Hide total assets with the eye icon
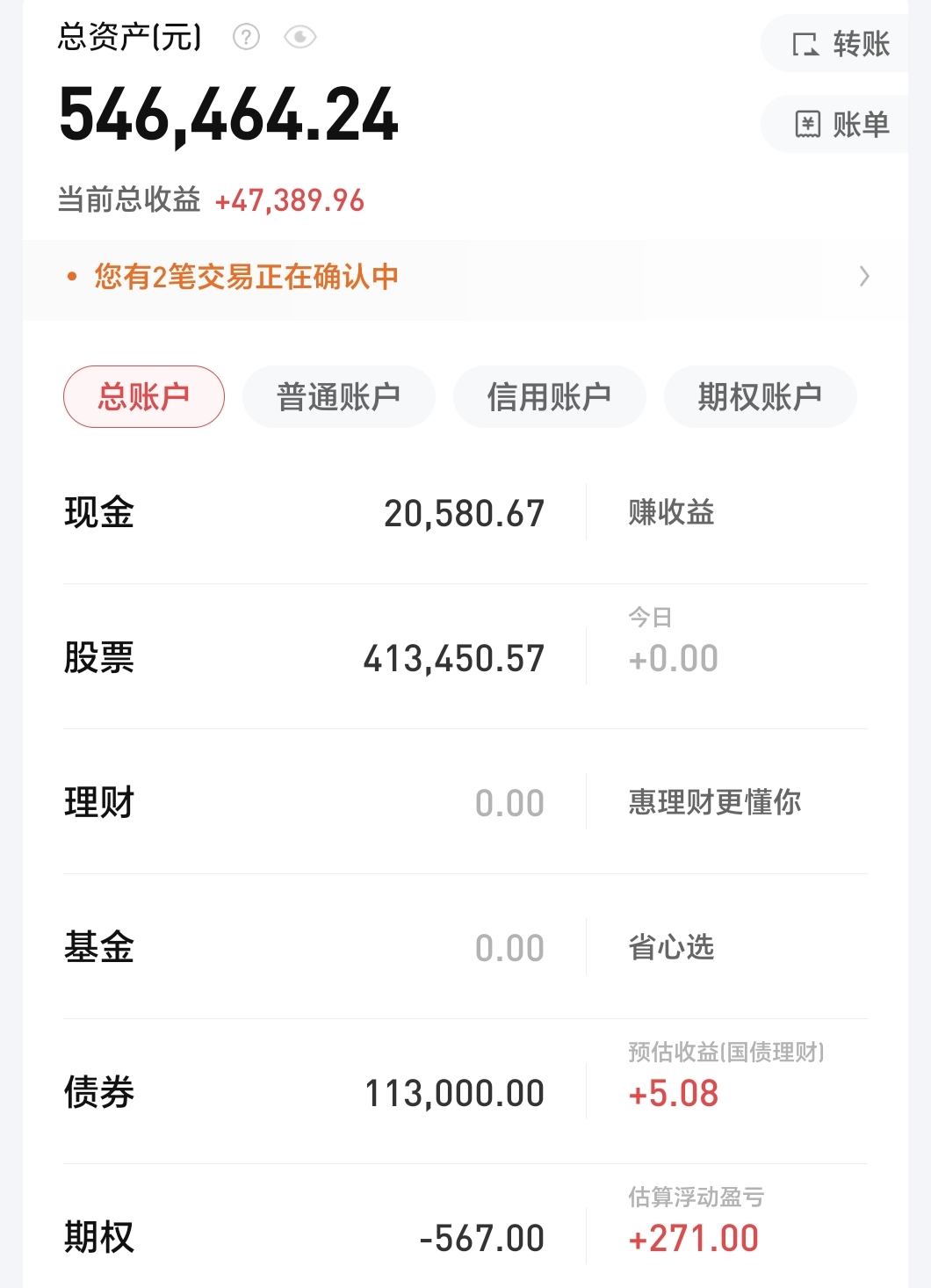The height and width of the screenshot is (1288, 931). pos(300,37)
